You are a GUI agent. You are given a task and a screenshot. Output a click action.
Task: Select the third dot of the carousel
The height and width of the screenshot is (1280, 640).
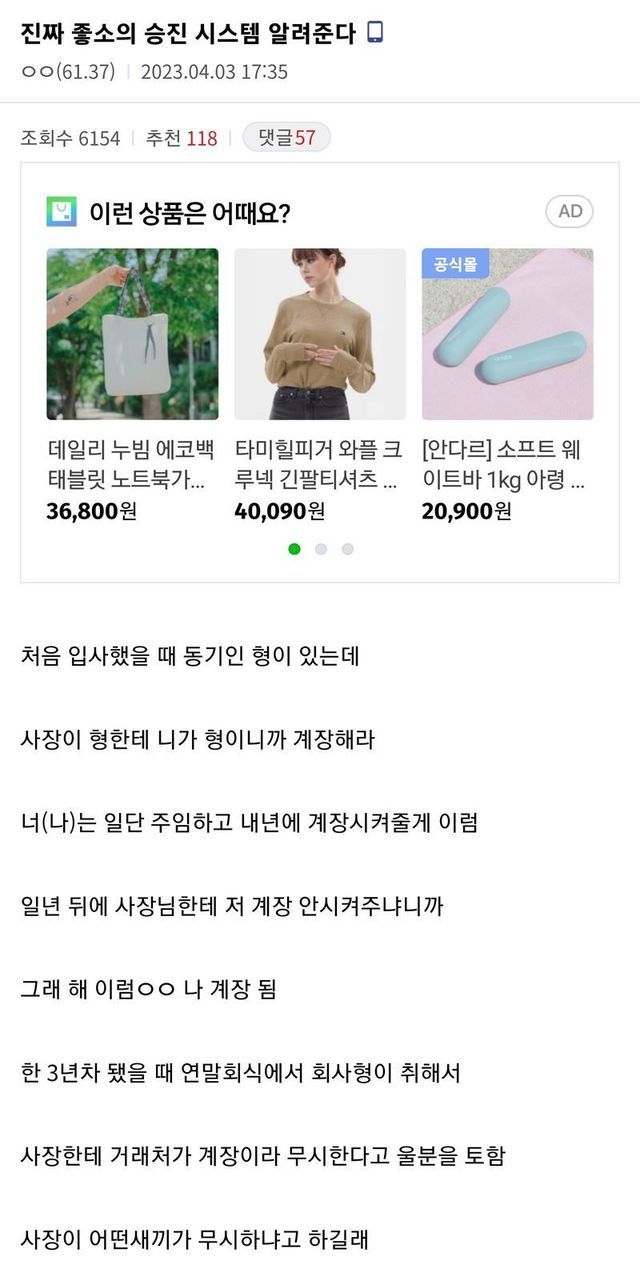tap(347, 549)
